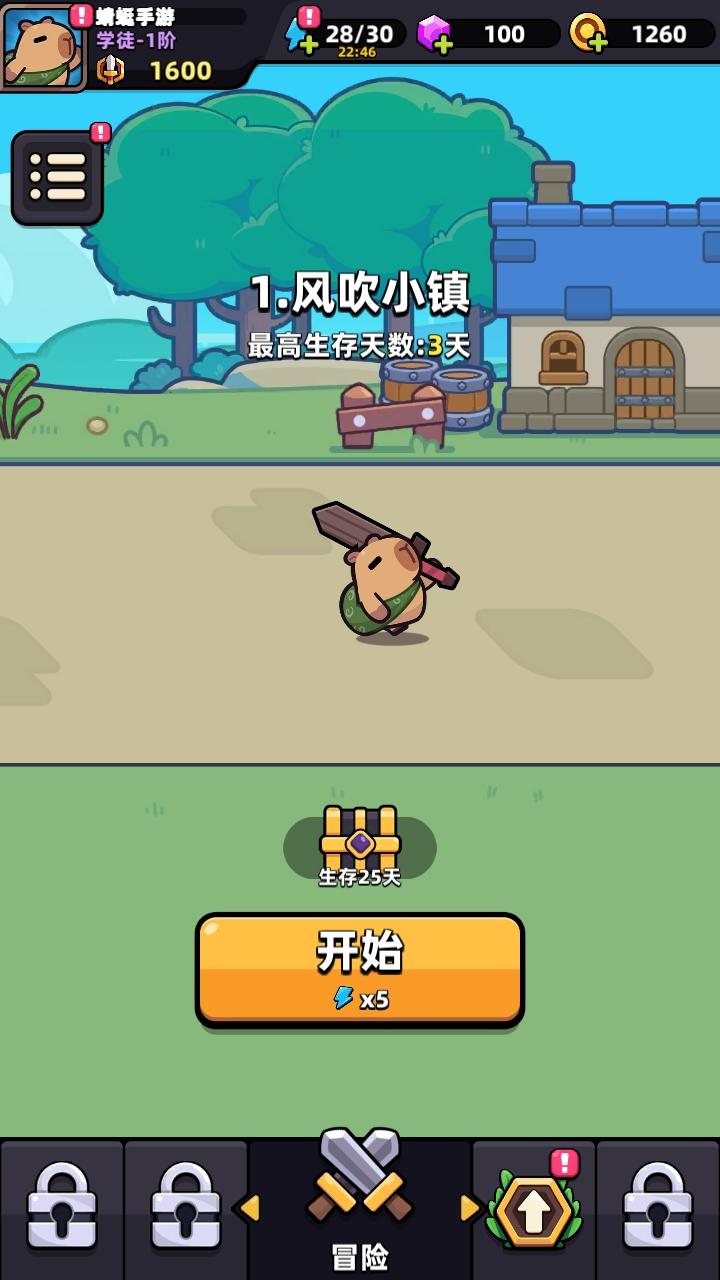
Task: Click the 学徒-1阶 rank label
Action: coord(133,40)
